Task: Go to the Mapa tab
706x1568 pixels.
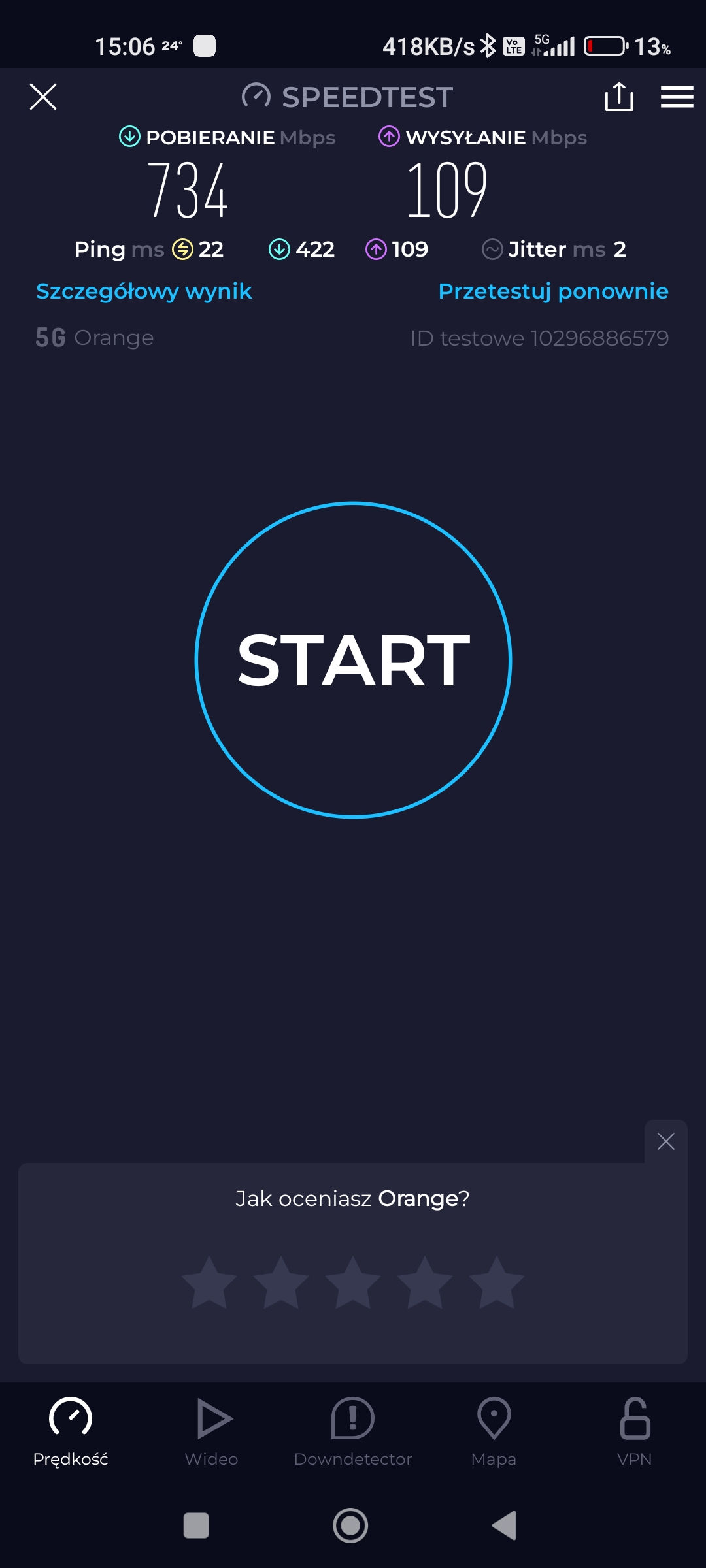Action: click(x=494, y=1432)
